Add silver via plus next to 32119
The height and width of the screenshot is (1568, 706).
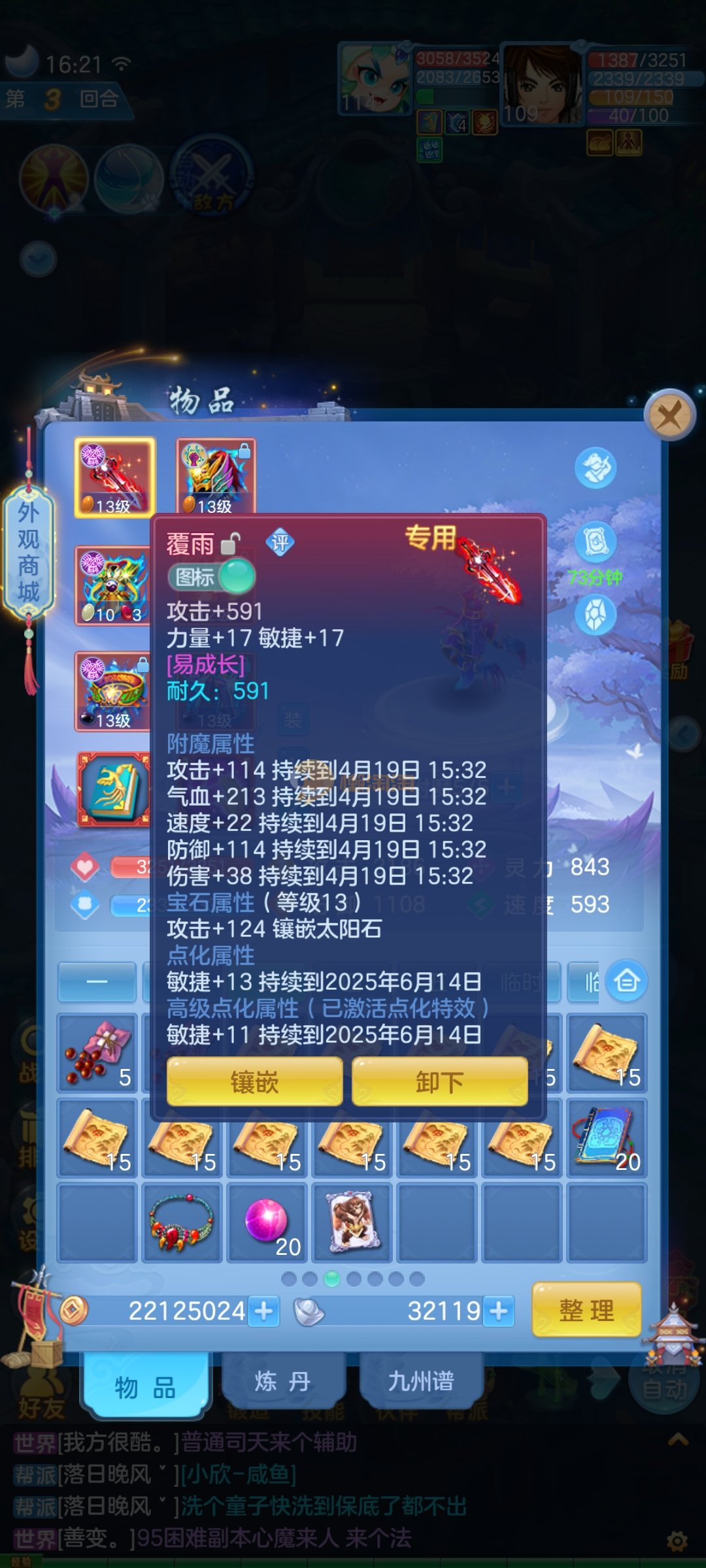[x=499, y=1311]
